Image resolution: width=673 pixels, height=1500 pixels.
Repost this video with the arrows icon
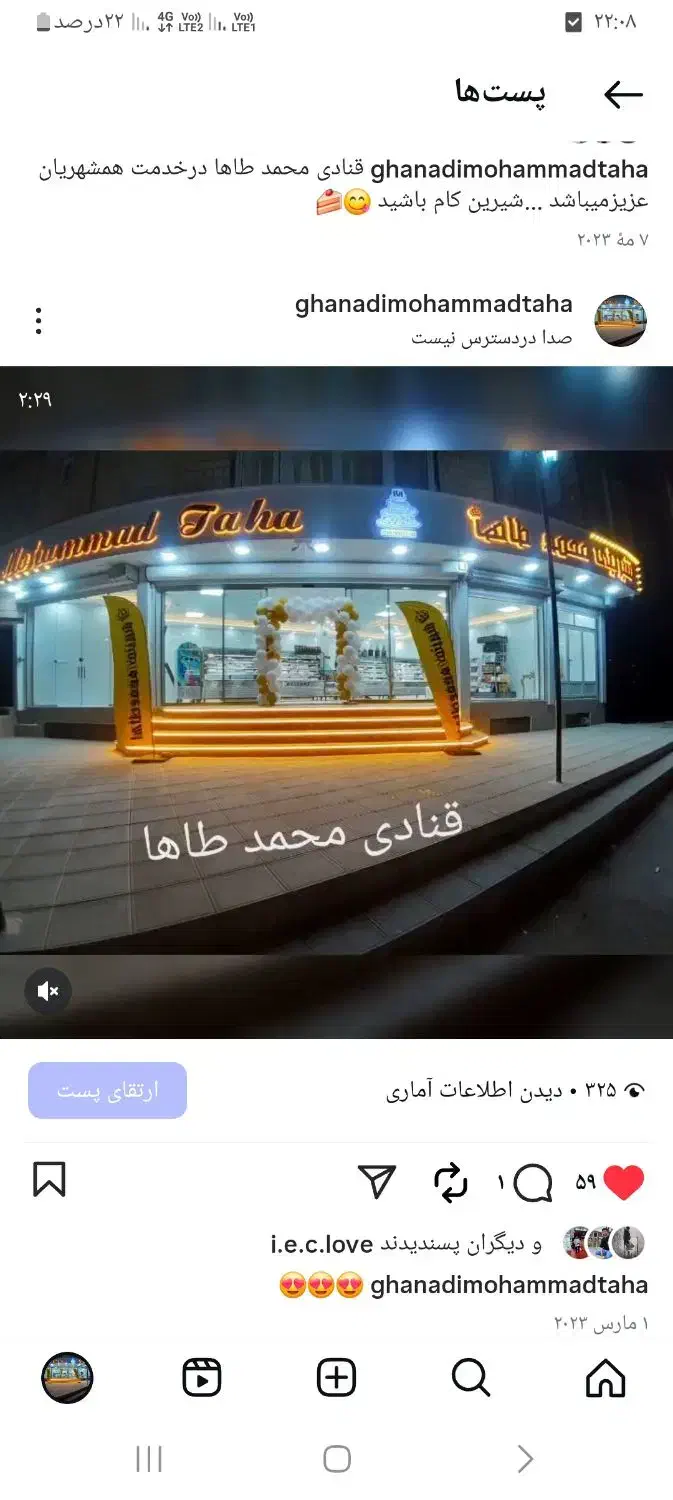451,1183
